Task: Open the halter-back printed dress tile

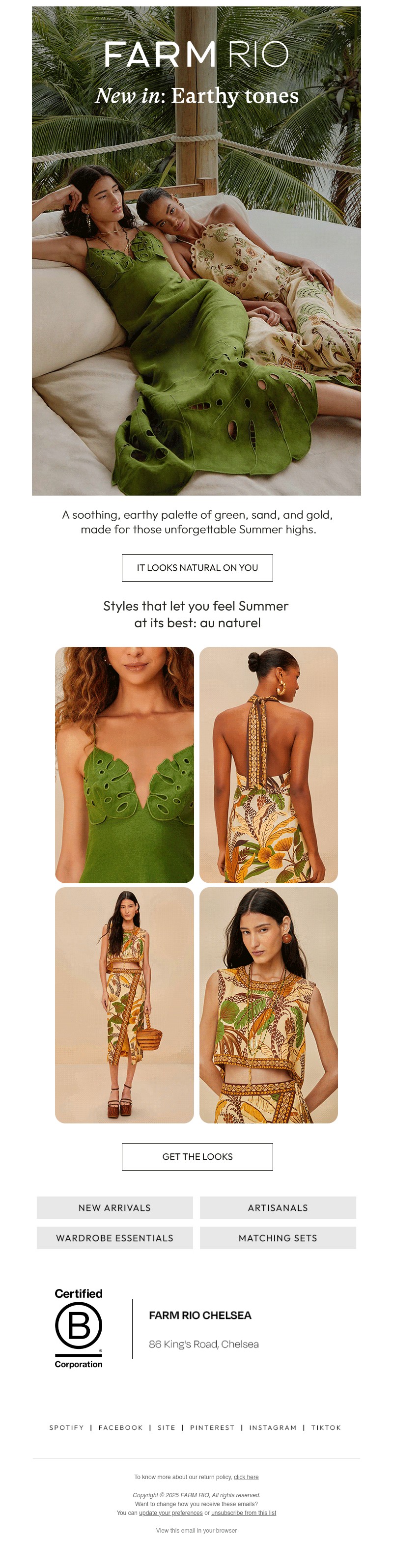Action: [268, 764]
